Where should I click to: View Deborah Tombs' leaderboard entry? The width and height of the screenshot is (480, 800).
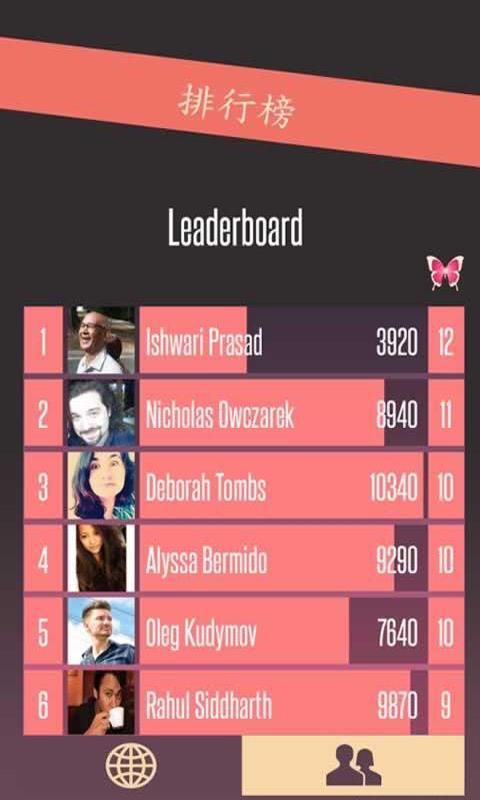(x=244, y=486)
